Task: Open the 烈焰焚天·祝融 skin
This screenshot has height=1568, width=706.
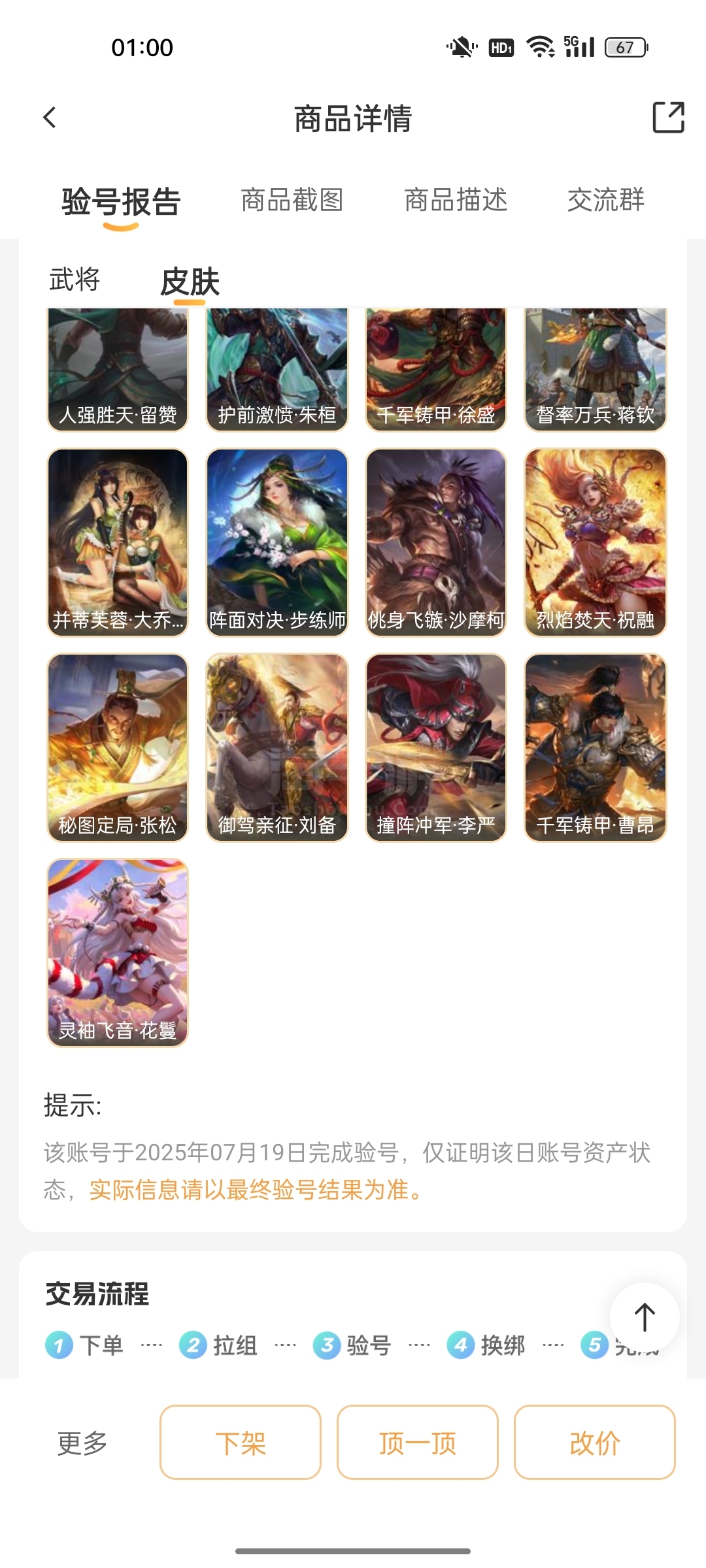Action: 596,542
